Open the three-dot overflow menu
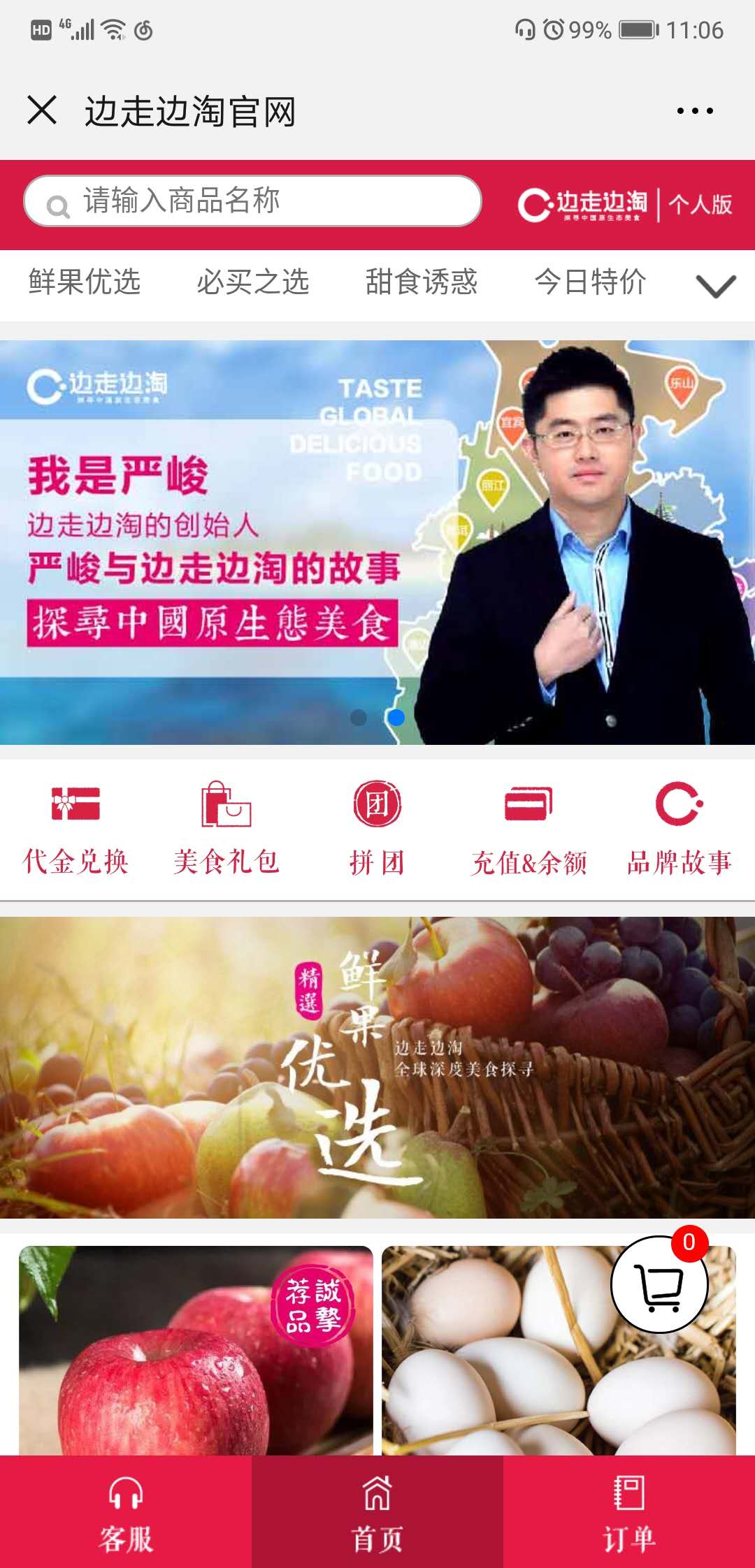This screenshot has width=755, height=1568. tap(694, 110)
